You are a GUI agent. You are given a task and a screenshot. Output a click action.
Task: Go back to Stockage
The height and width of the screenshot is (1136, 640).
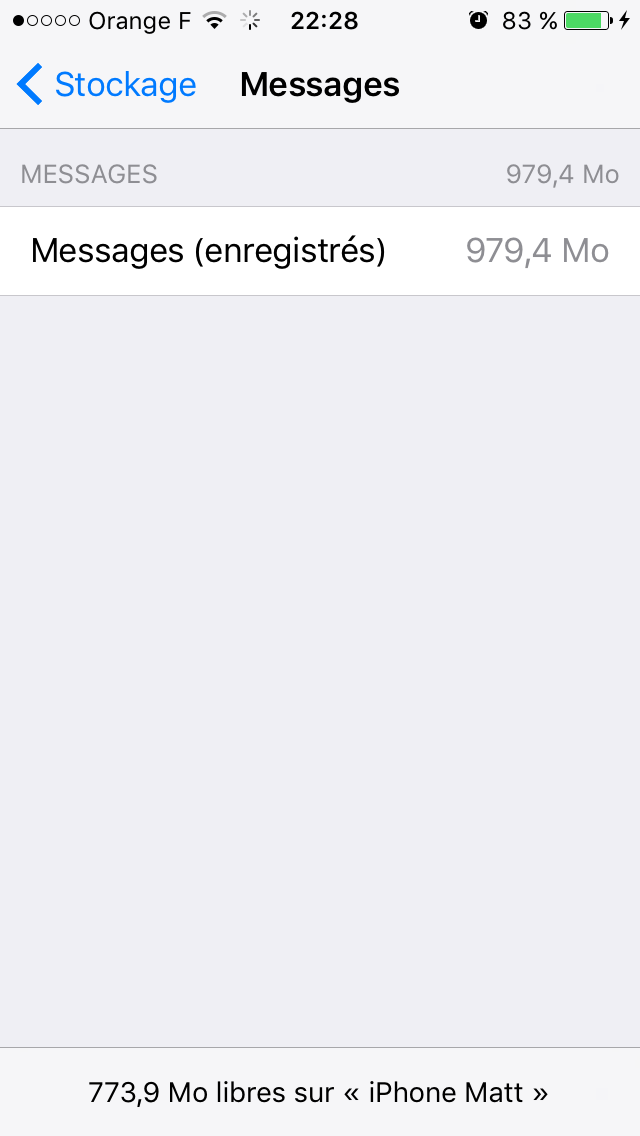point(107,85)
